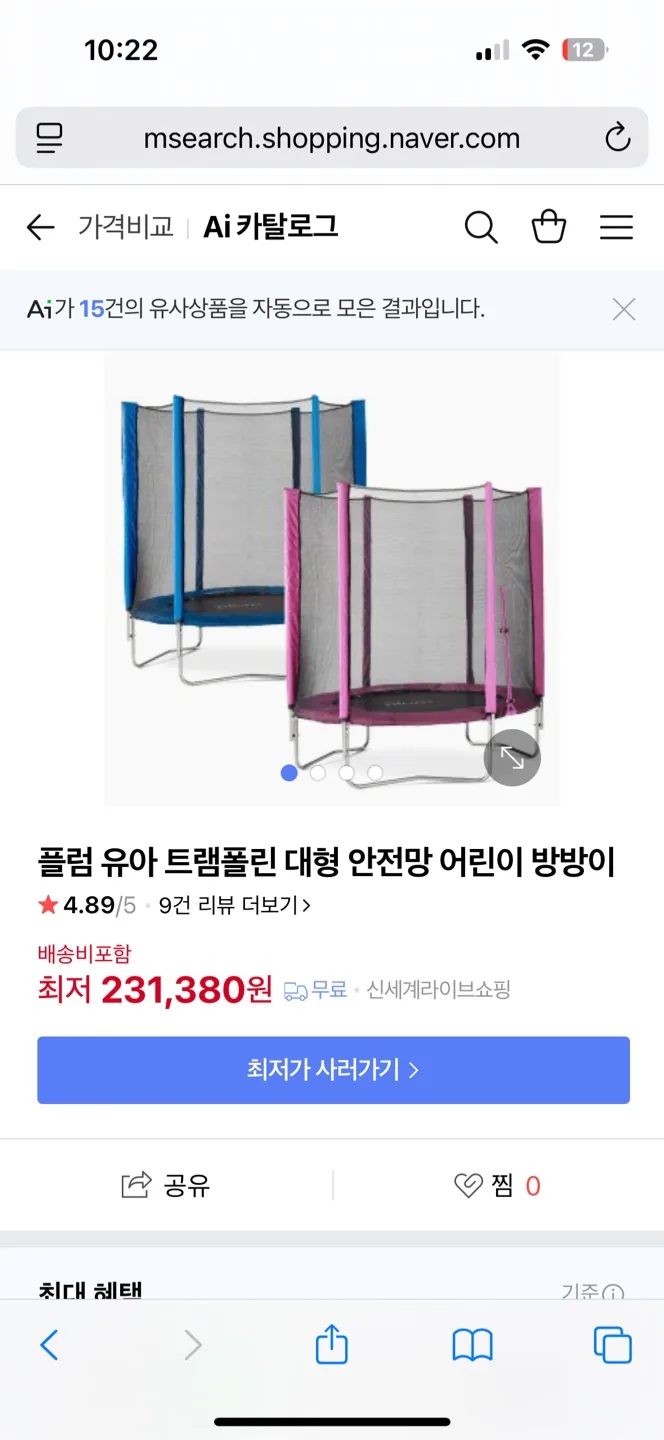Image resolution: width=664 pixels, height=1440 pixels.
Task: Share this product via 공유
Action: coord(166,1186)
